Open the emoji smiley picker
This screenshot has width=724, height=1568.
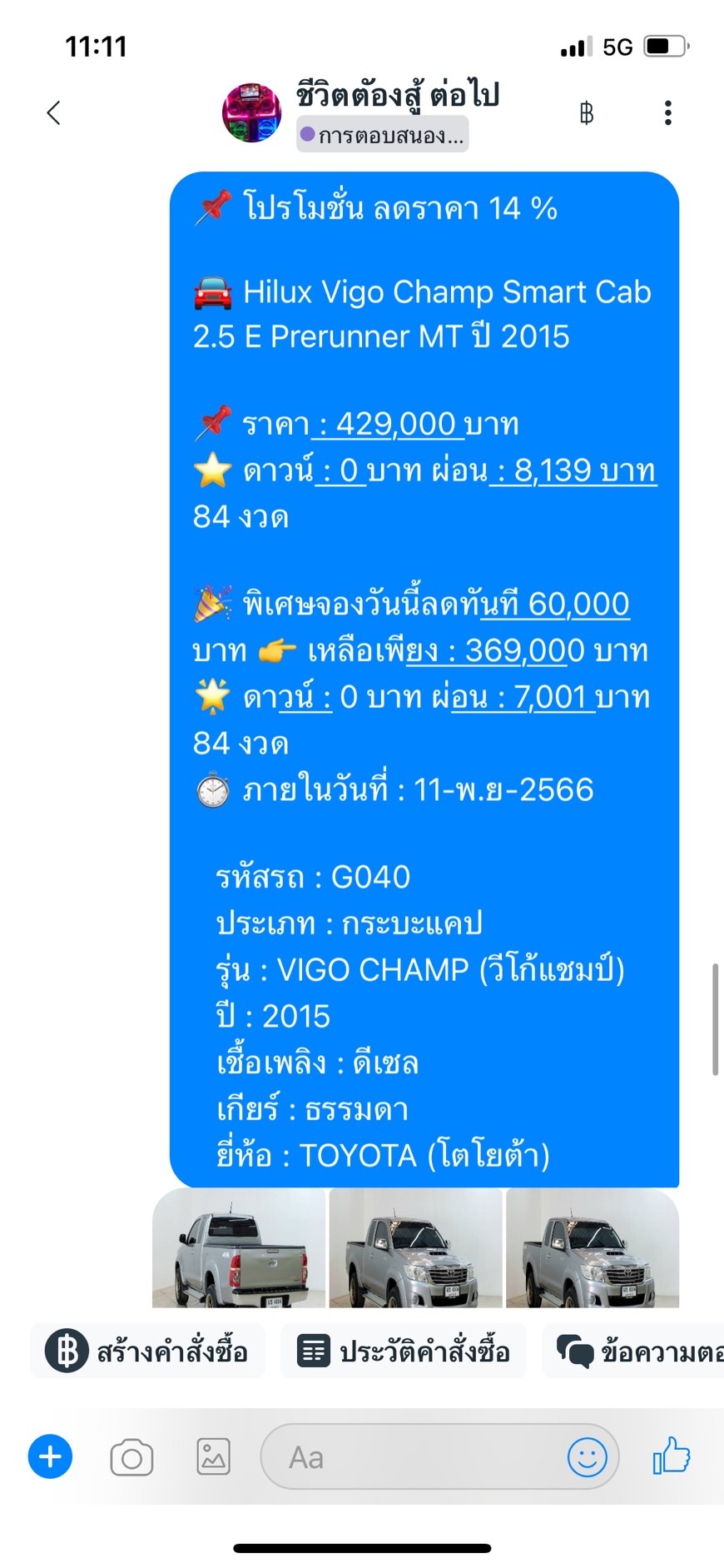588,1457
